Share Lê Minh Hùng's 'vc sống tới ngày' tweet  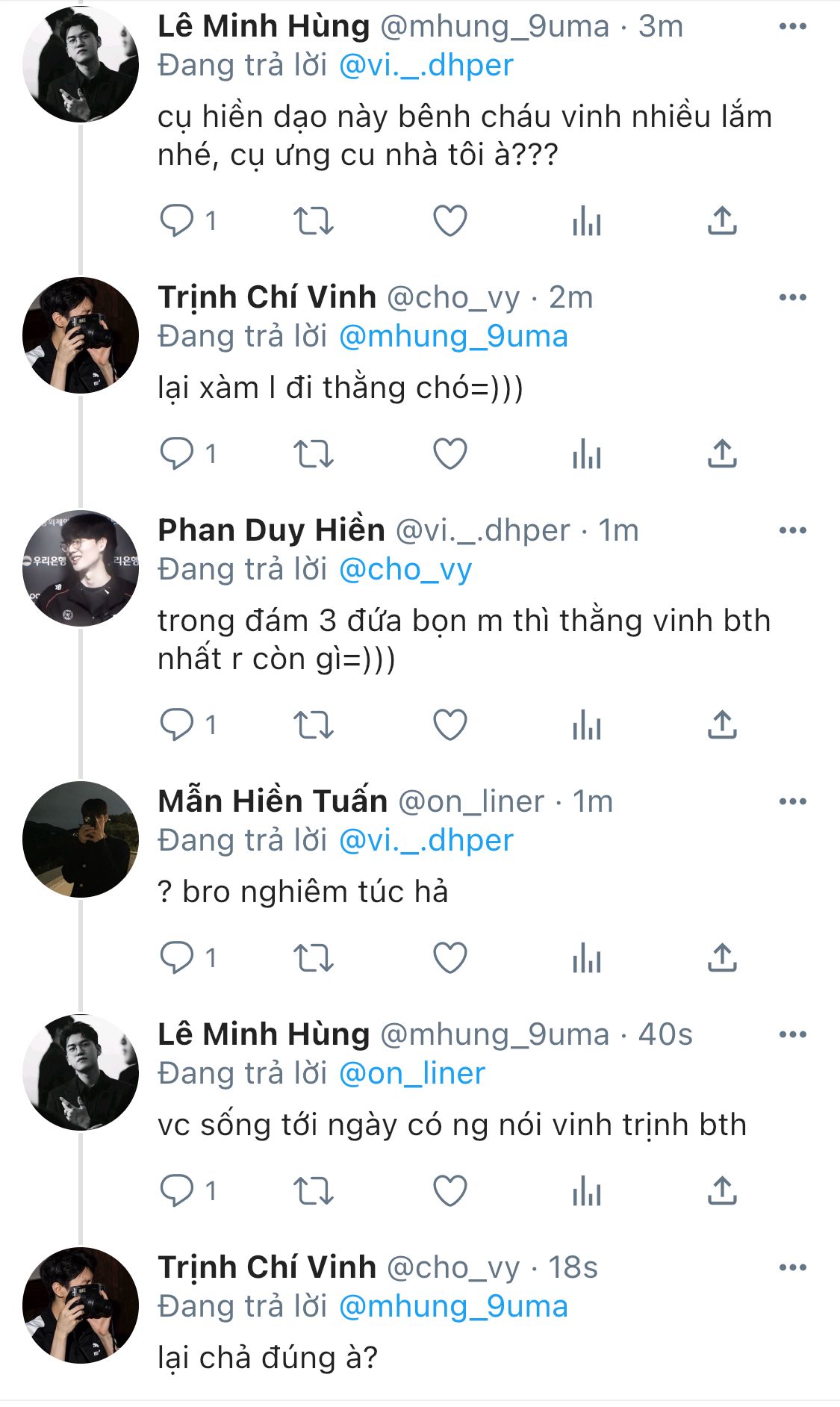(x=722, y=1191)
